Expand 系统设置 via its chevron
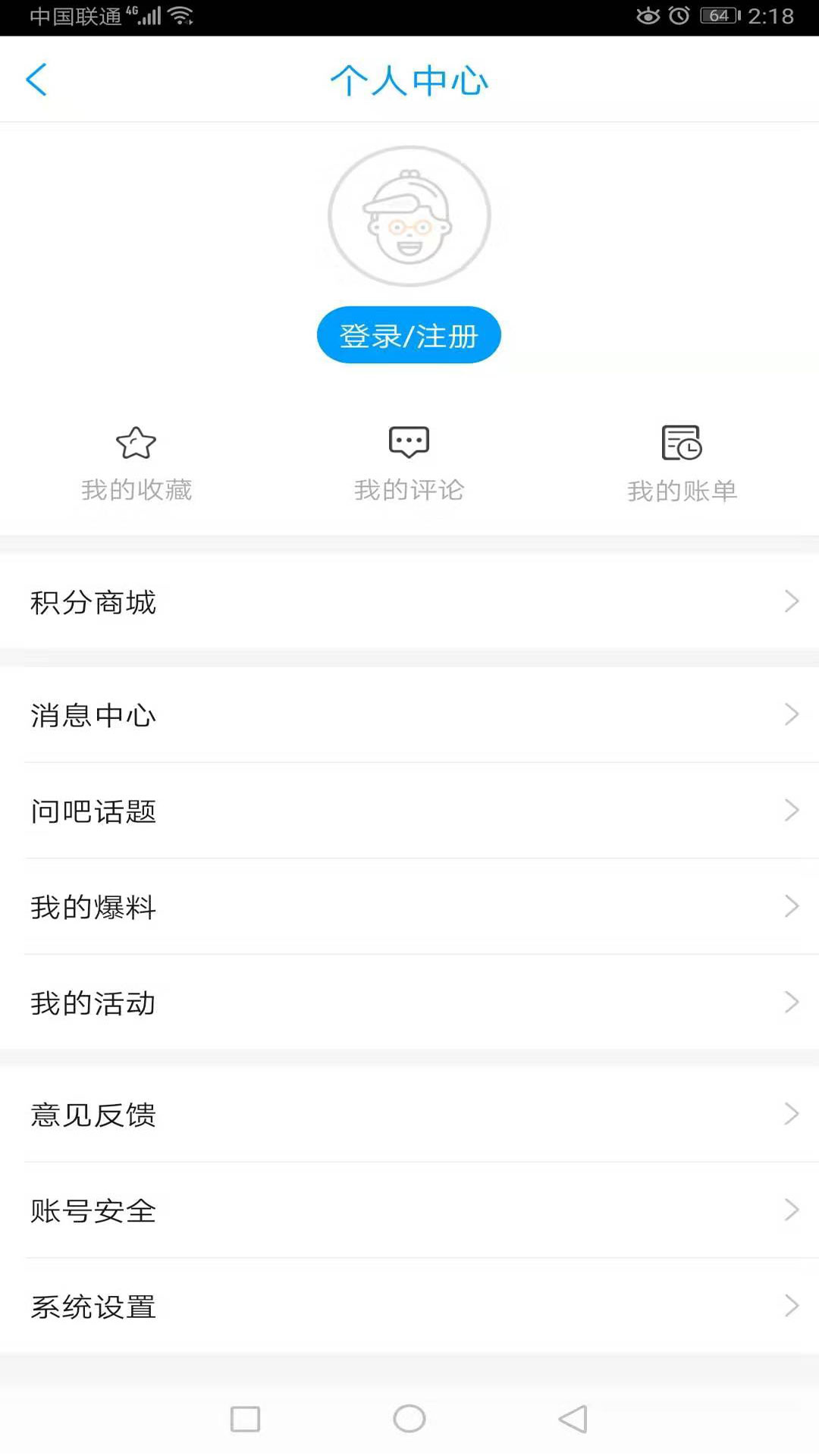Viewport: 819px width, 1456px height. tap(791, 1306)
